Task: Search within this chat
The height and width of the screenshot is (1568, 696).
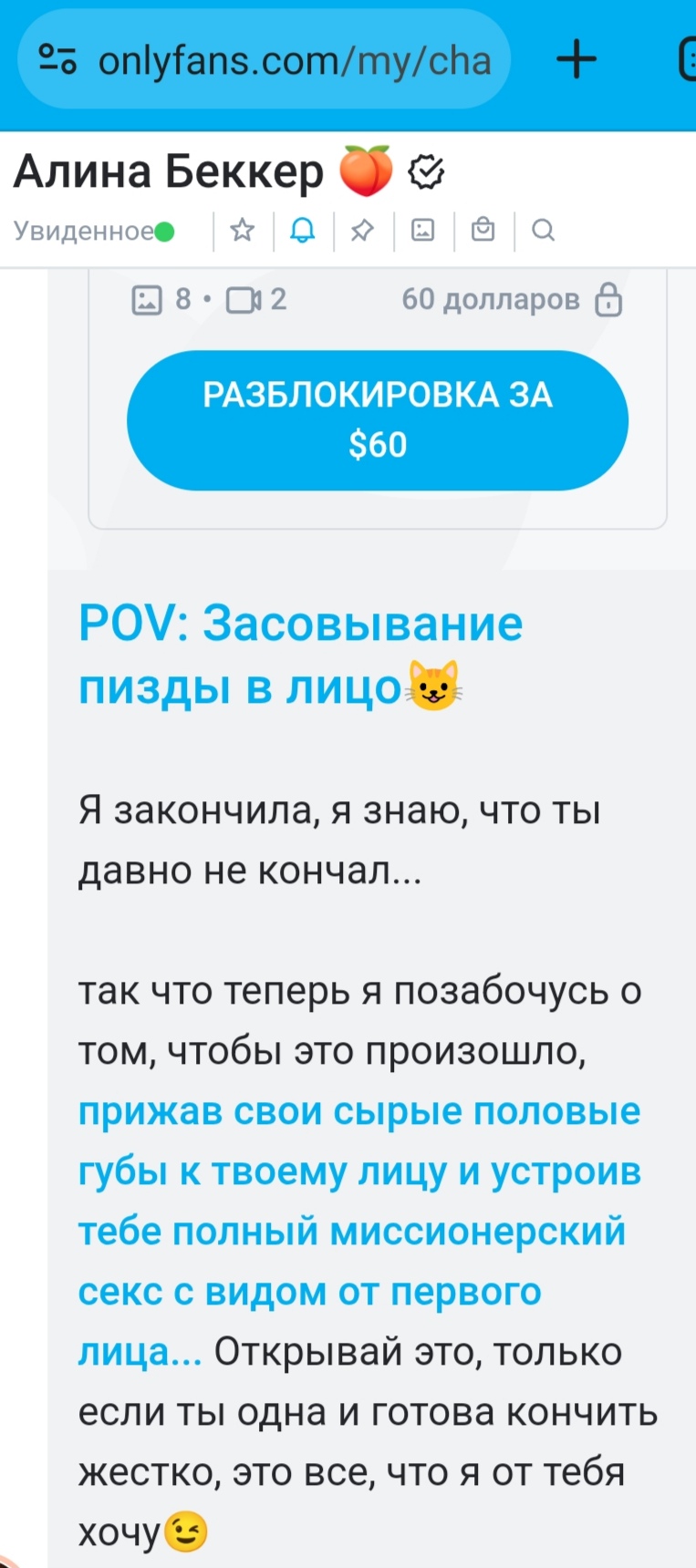Action: (x=543, y=230)
